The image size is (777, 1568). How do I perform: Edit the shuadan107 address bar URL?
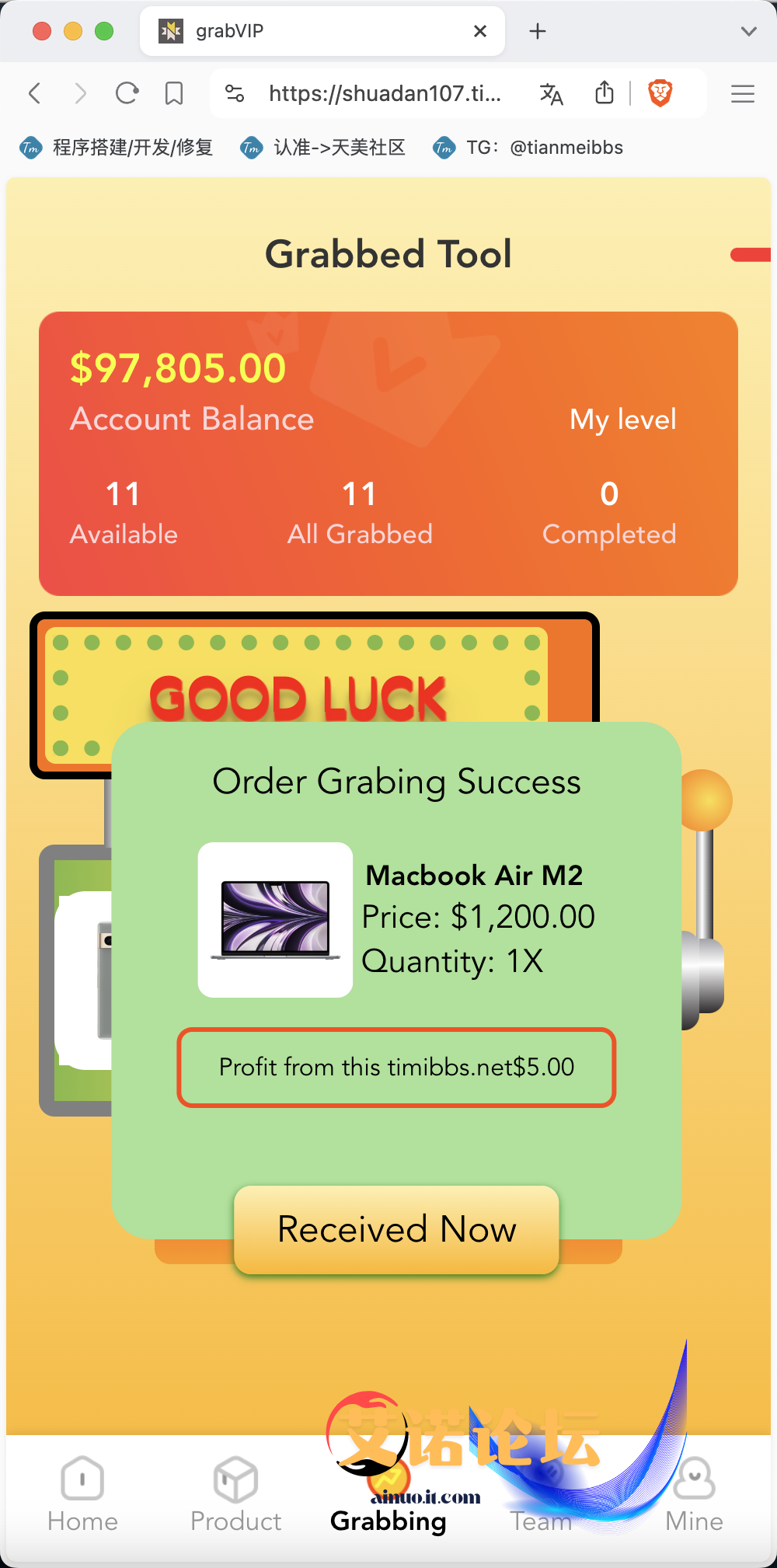click(384, 94)
